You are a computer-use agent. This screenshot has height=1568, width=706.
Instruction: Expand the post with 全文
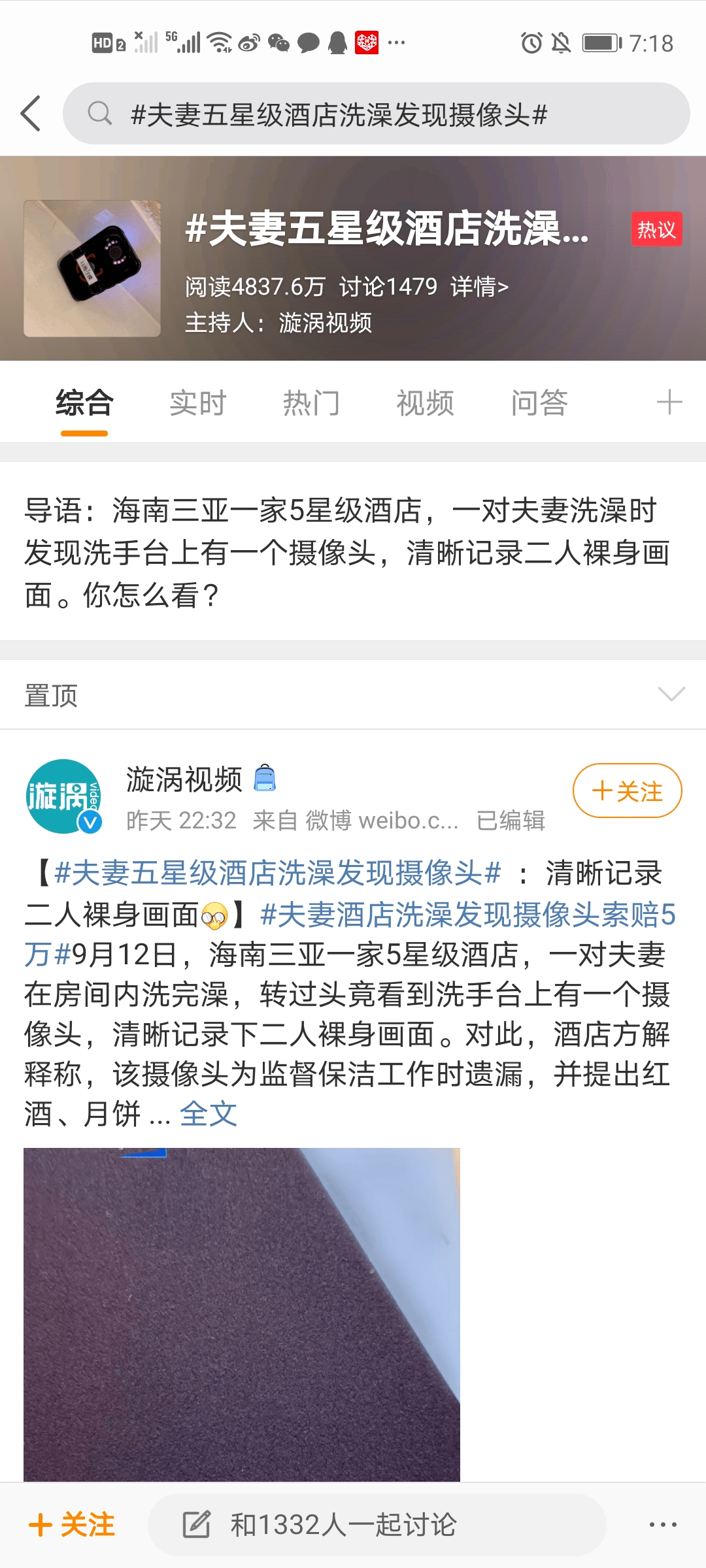(208, 1114)
